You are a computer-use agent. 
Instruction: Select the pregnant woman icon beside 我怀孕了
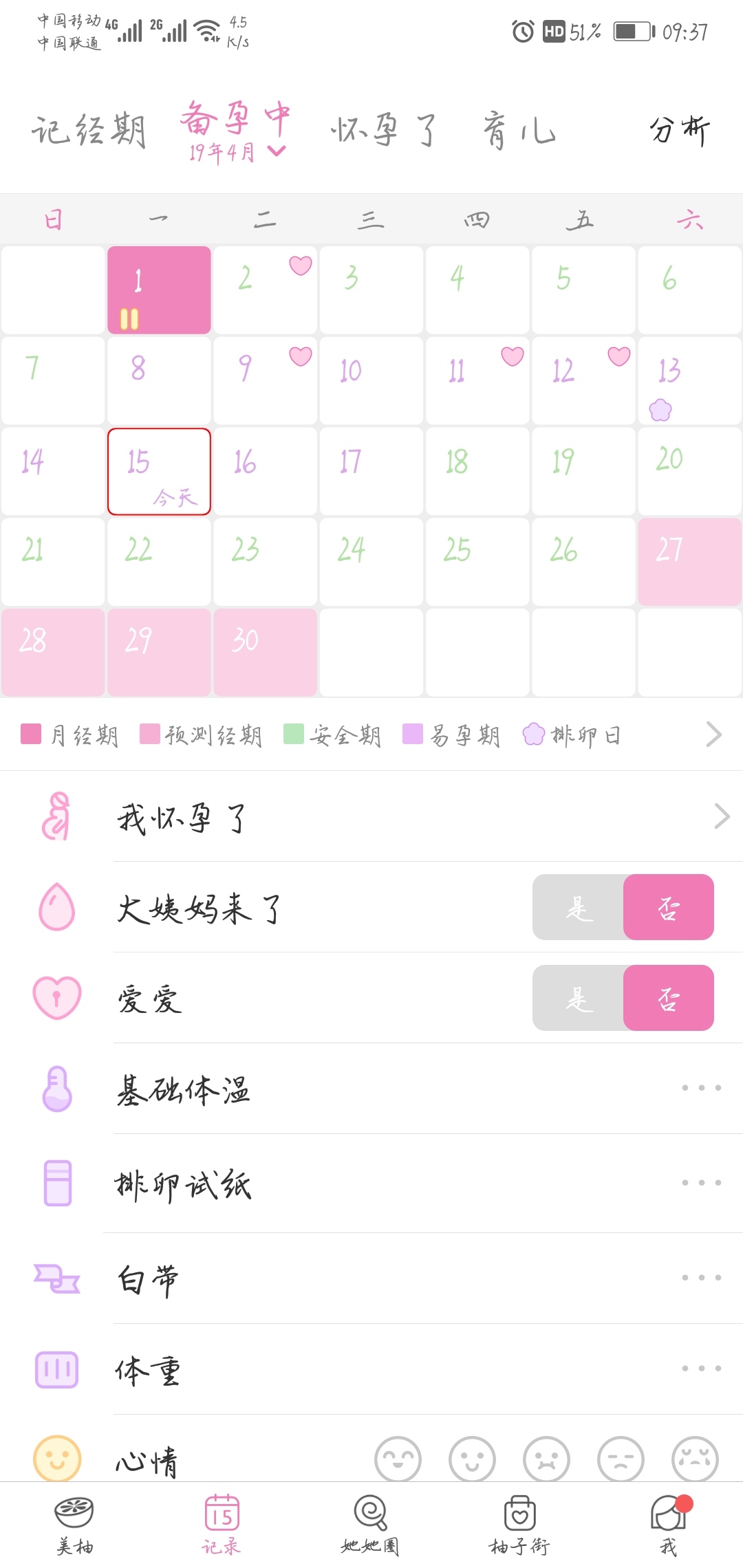56,817
